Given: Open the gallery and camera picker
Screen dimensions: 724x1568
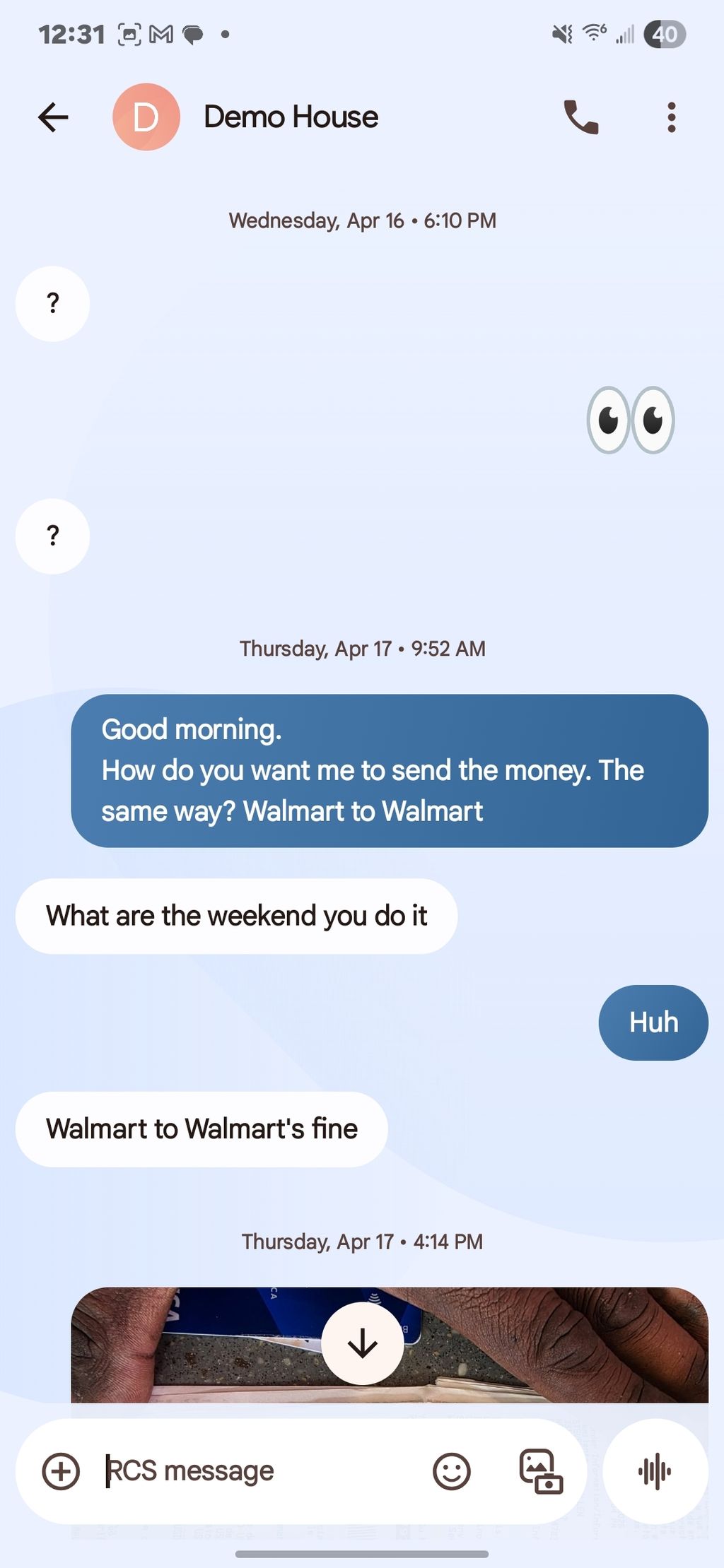Looking at the screenshot, I should click(541, 1471).
